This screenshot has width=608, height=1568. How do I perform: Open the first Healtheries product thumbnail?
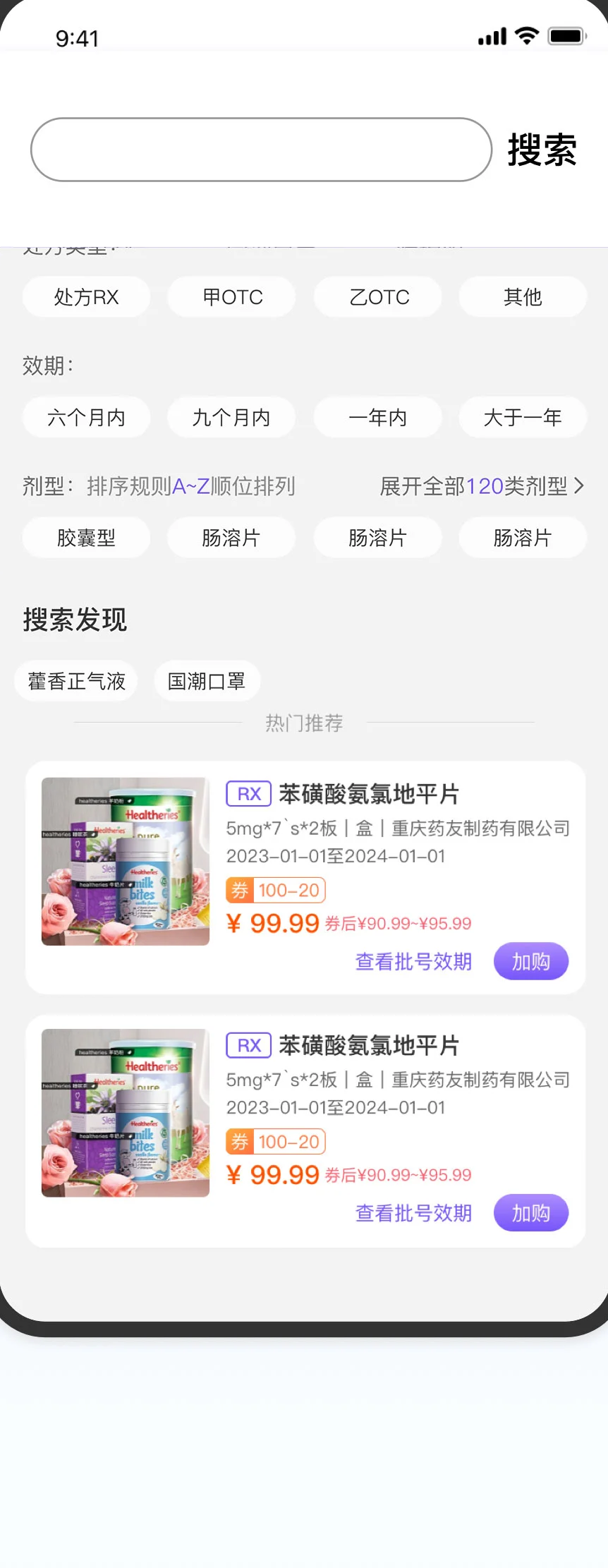pos(125,860)
